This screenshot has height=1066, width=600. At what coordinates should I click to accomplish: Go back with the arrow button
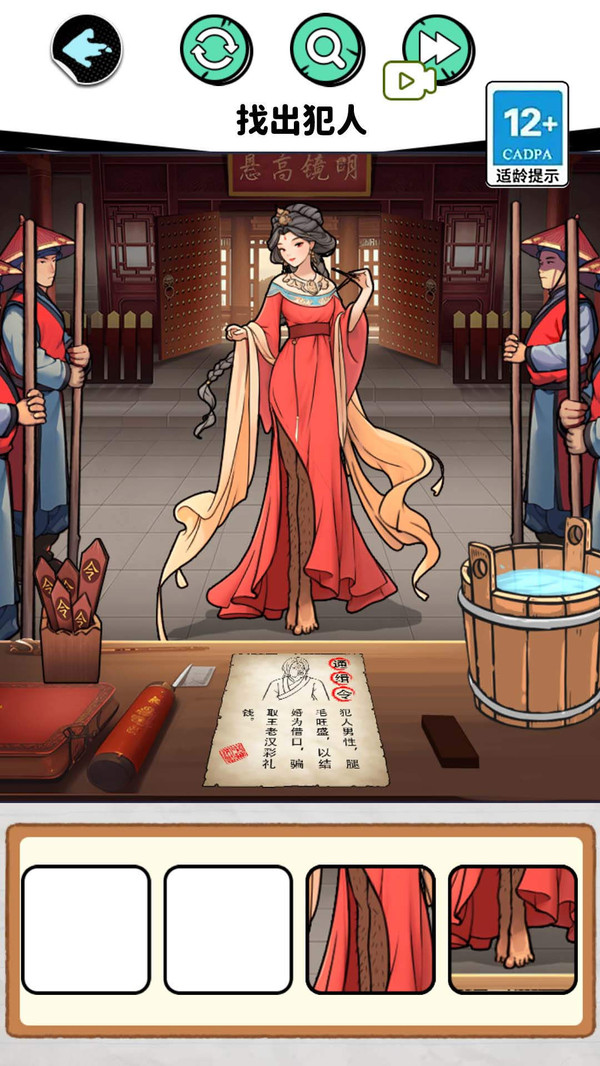point(87,48)
